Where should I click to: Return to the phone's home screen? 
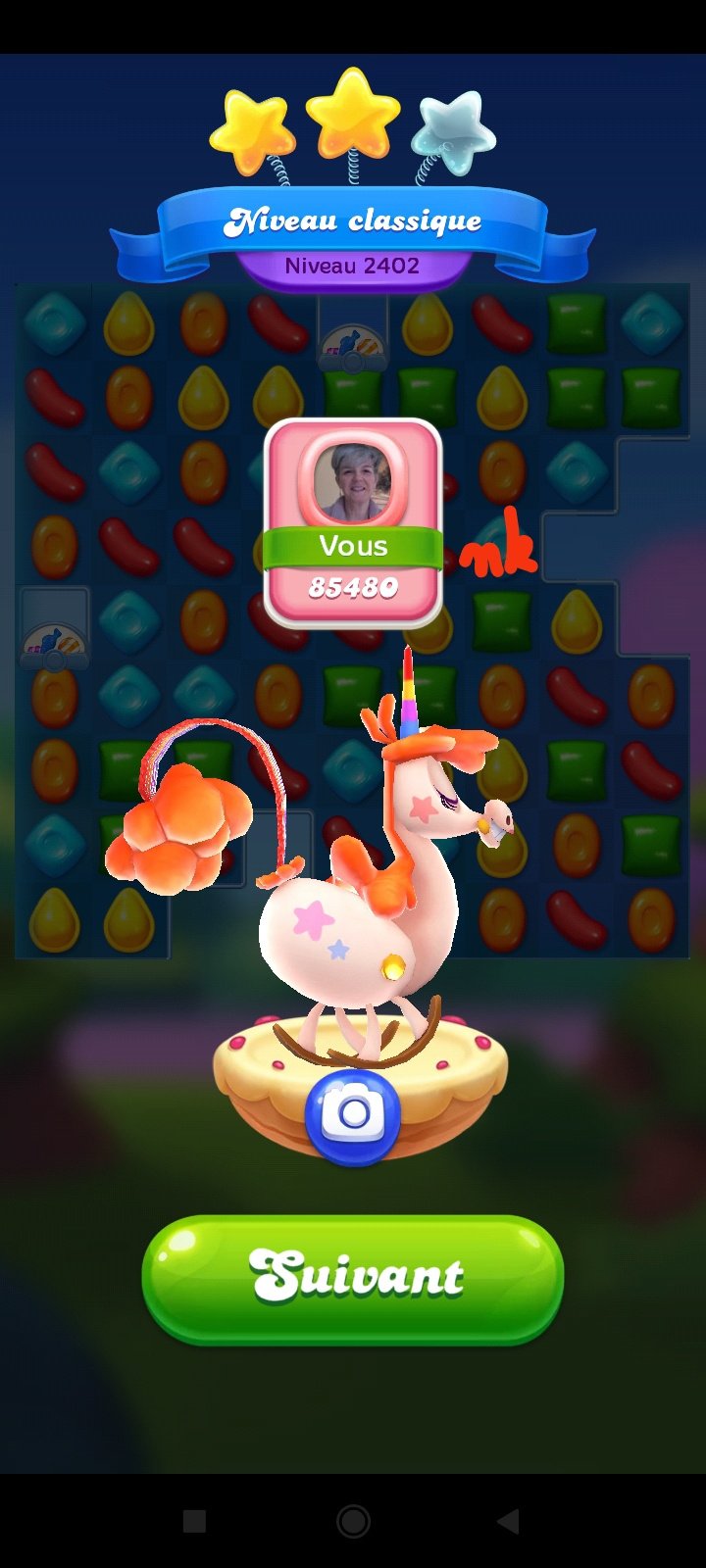[353, 1521]
